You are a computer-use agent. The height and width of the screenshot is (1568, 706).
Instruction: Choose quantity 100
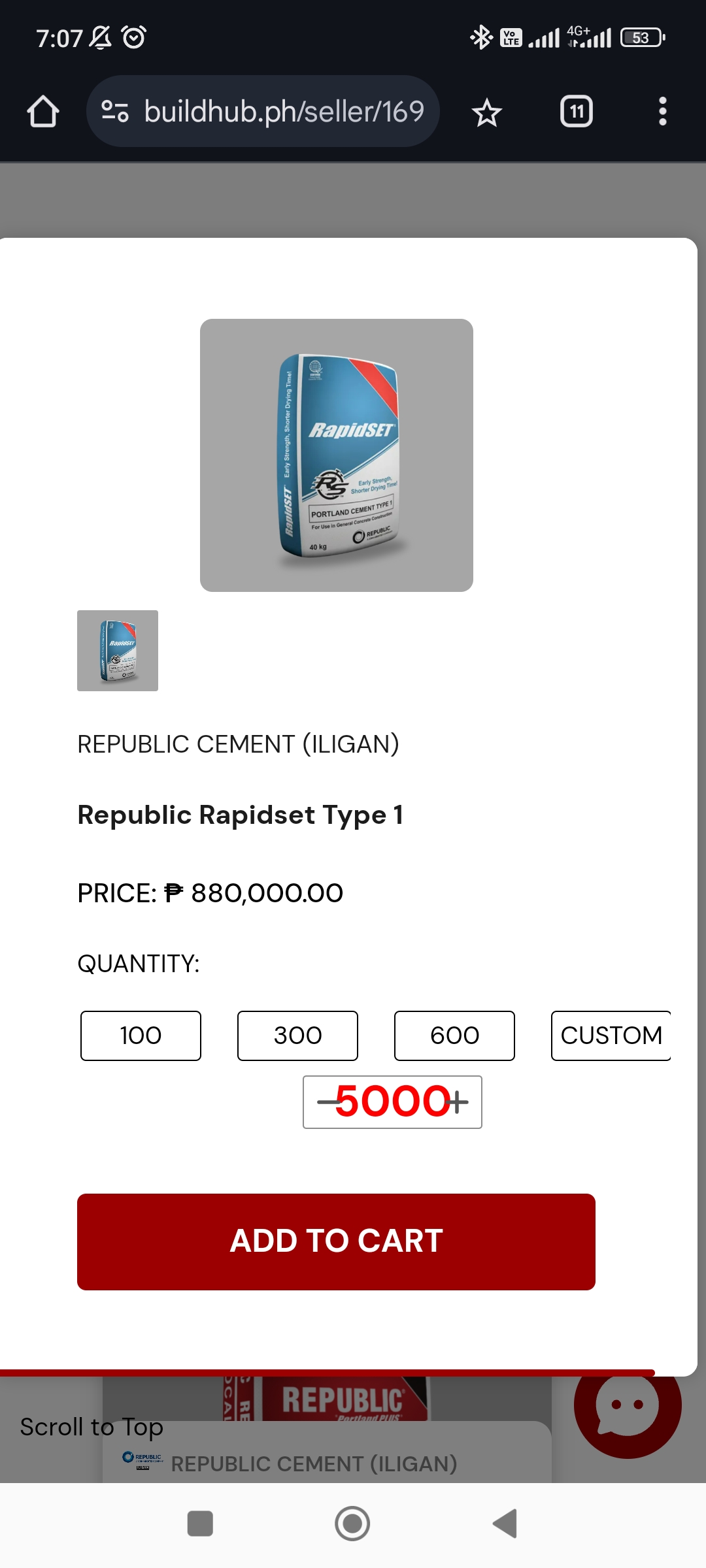(x=141, y=1036)
